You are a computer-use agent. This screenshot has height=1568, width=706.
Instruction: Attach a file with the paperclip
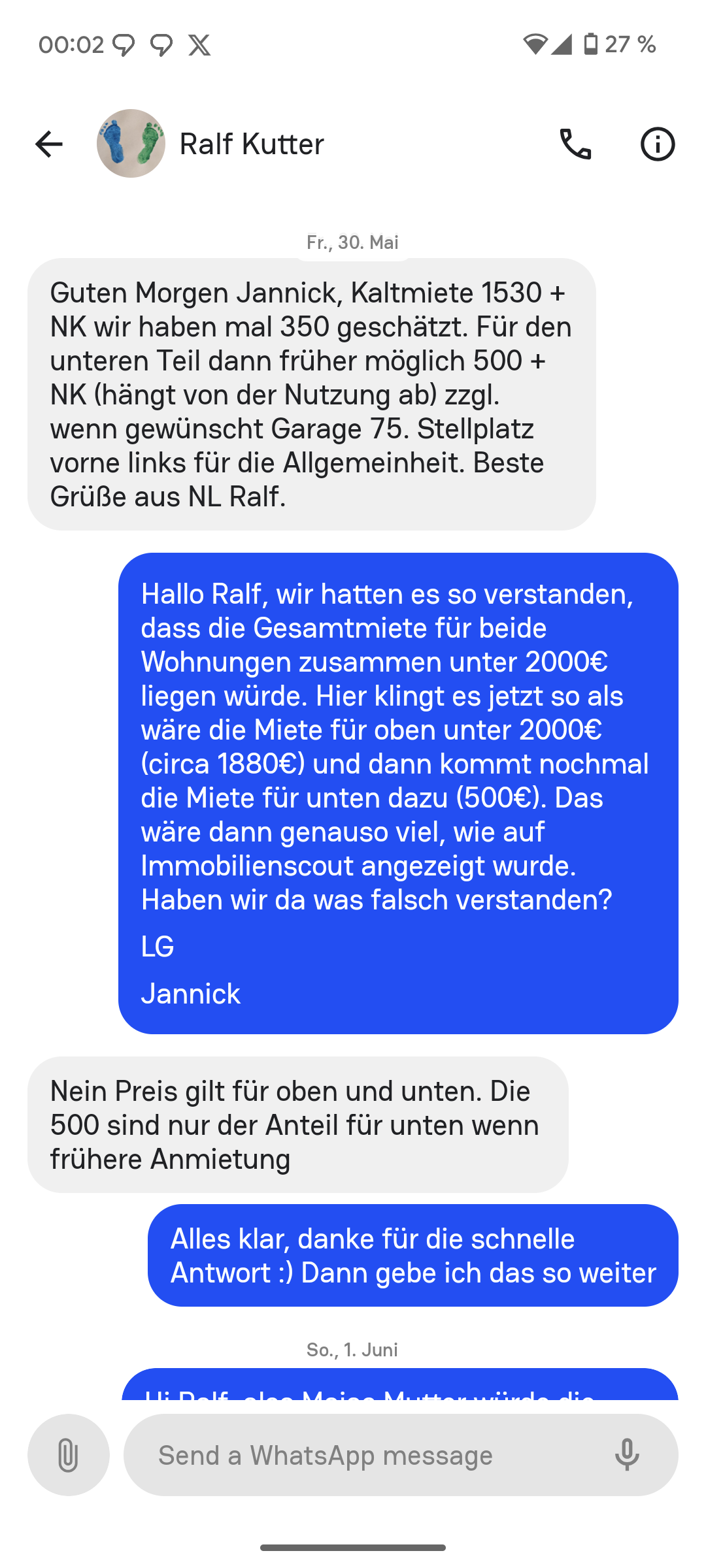[x=68, y=1456]
